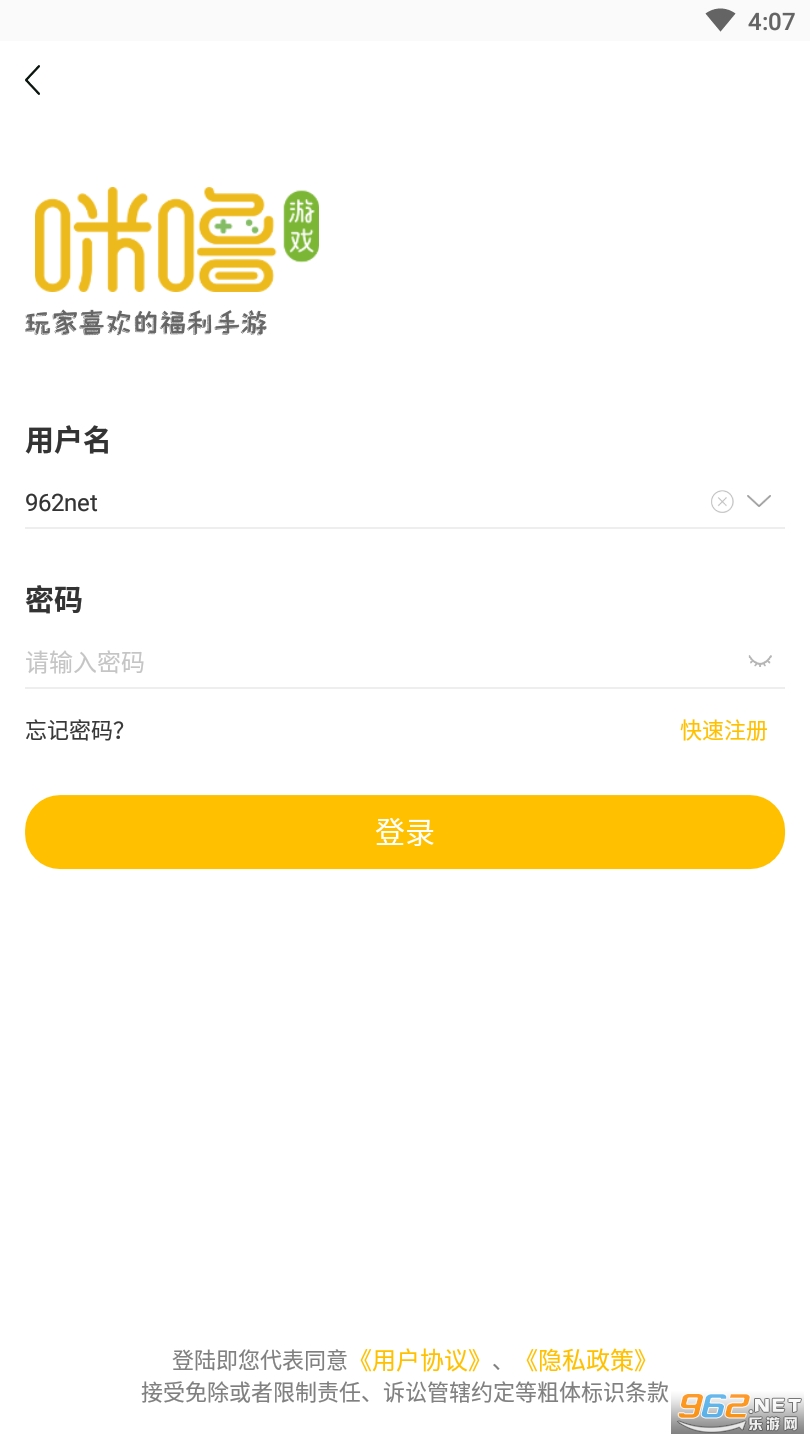Tap the username field containing 962net
This screenshot has height=1440, width=810.
pyautogui.click(x=350, y=502)
